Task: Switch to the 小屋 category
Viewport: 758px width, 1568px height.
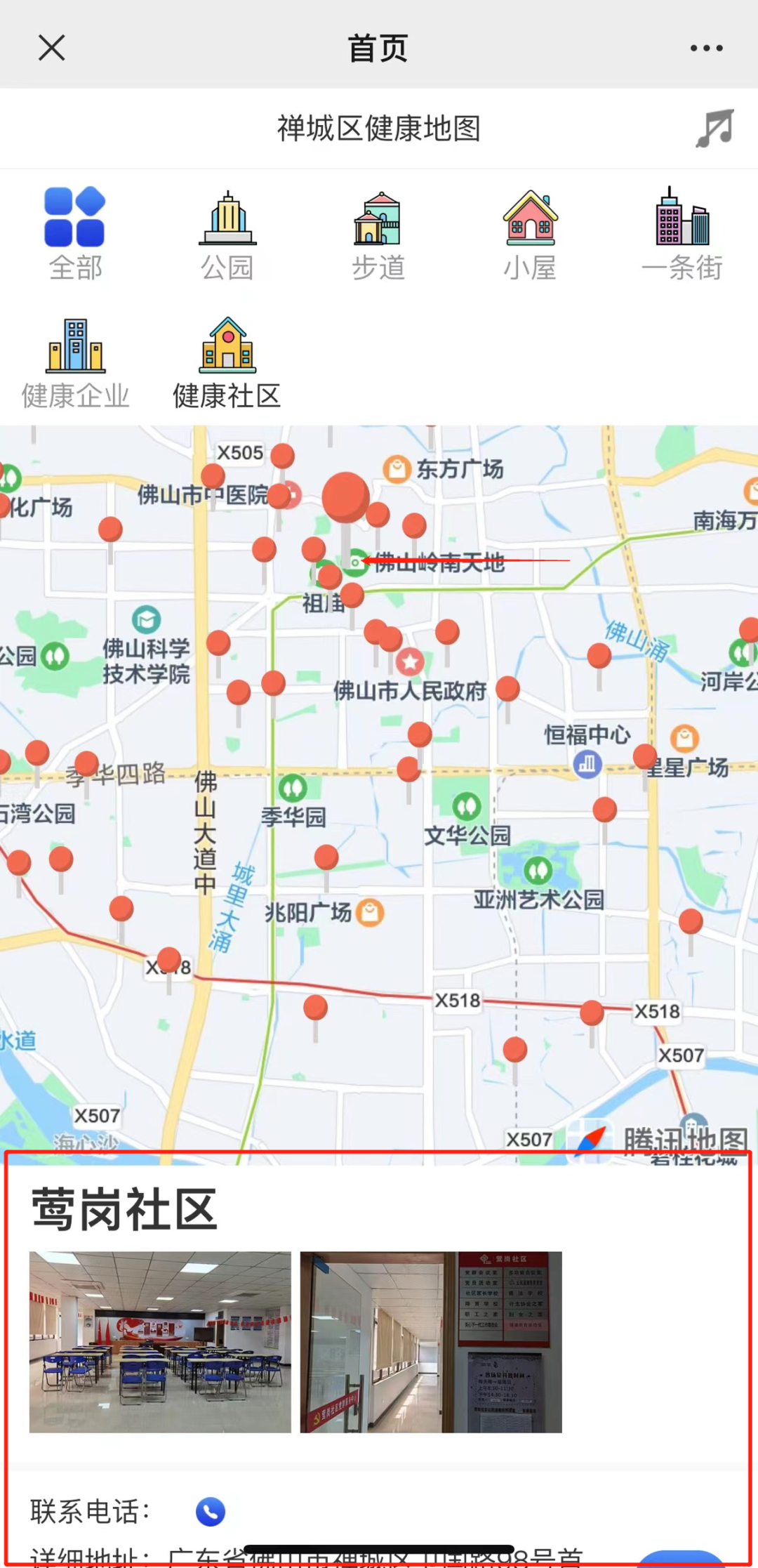Action: point(530,235)
